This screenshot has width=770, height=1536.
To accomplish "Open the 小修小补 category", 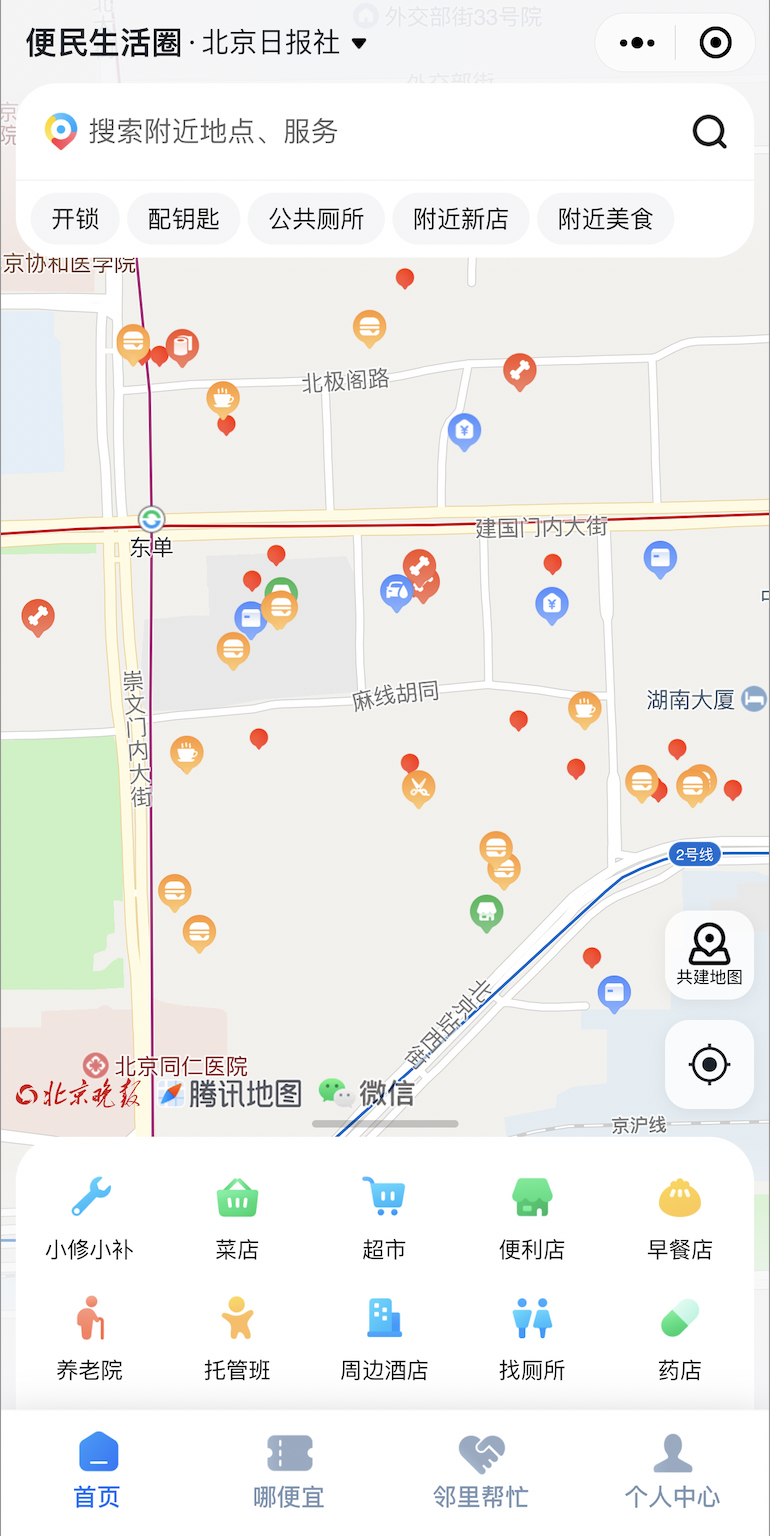I will [89, 1218].
